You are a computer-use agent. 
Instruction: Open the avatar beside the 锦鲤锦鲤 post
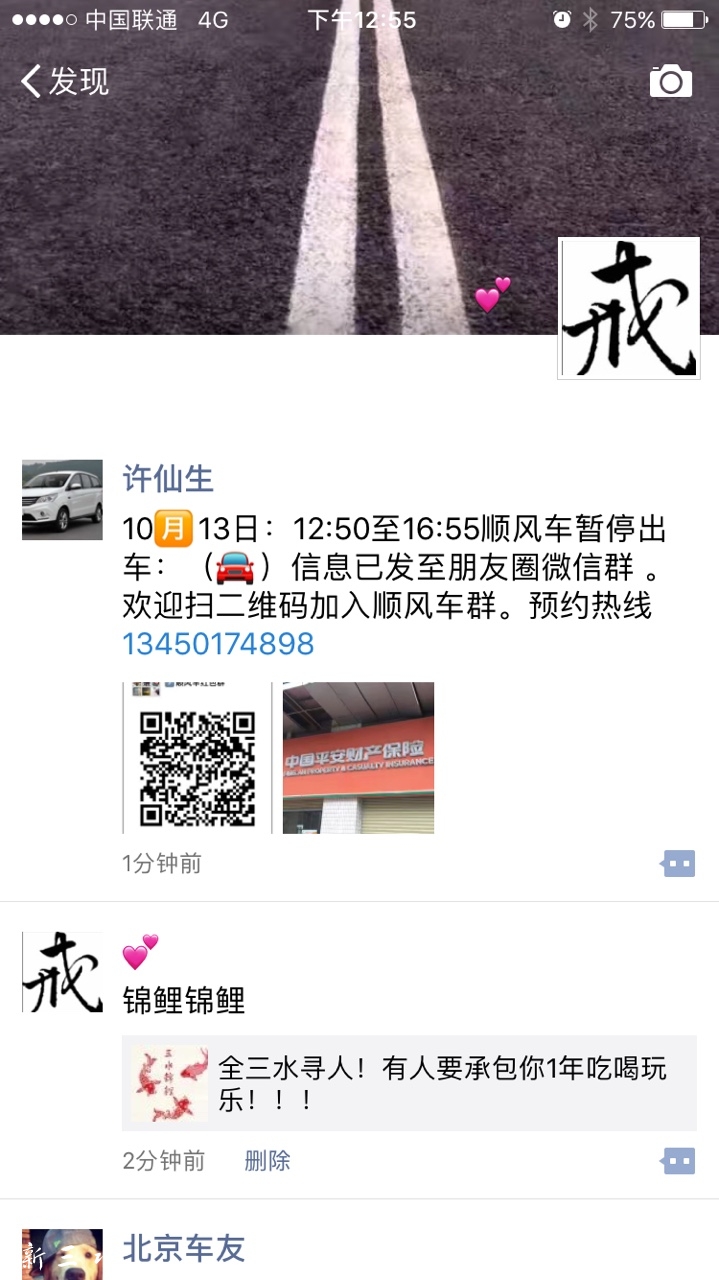[62, 972]
